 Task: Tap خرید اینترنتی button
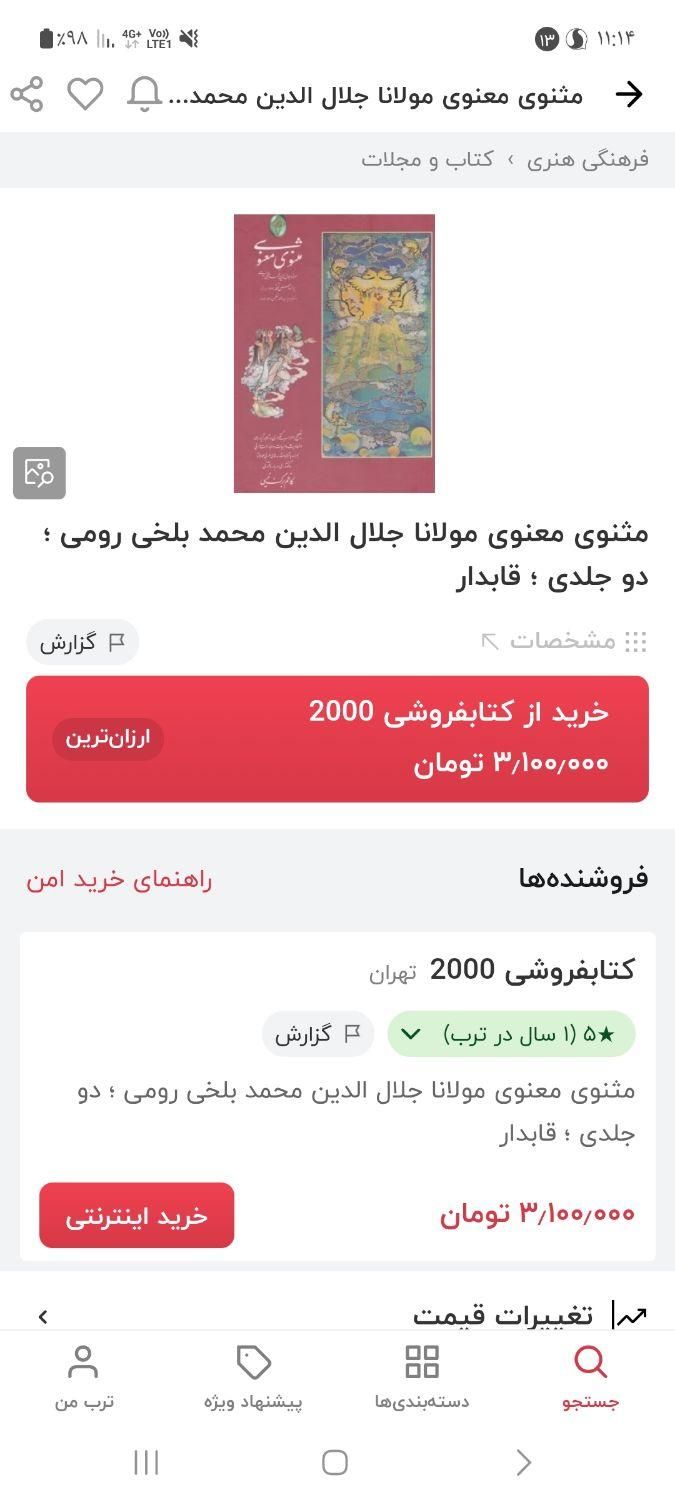point(137,1215)
